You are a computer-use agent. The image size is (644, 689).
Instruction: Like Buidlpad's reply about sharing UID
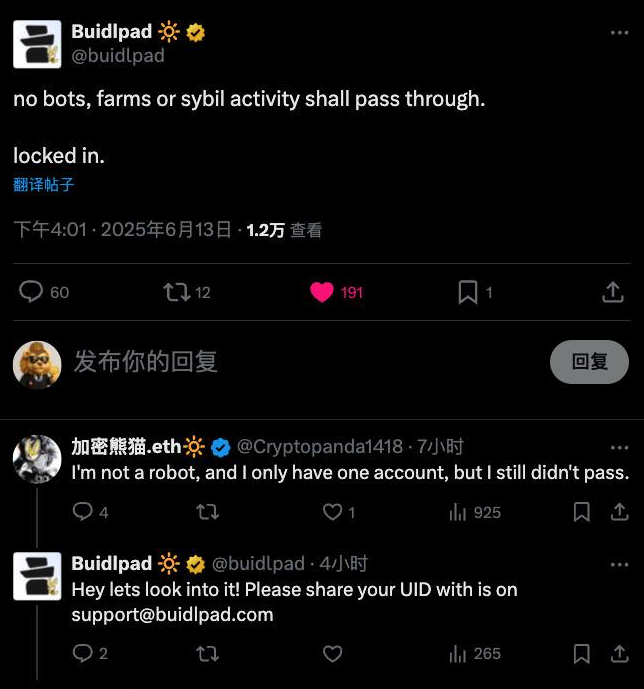point(332,654)
